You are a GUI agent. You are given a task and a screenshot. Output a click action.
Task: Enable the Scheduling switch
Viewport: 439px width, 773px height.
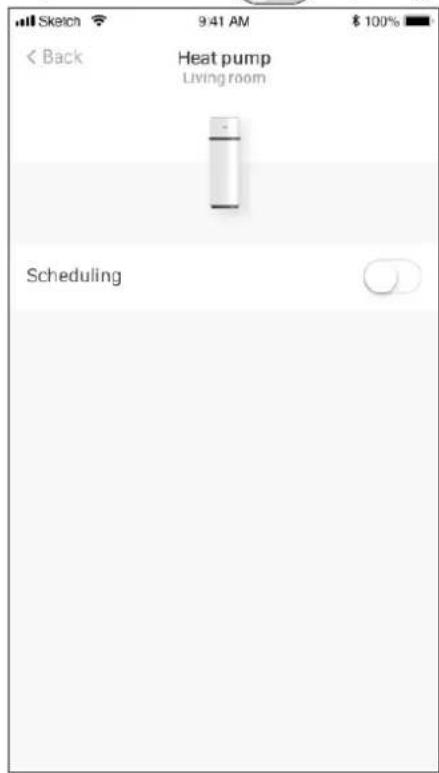pyautogui.click(x=393, y=277)
